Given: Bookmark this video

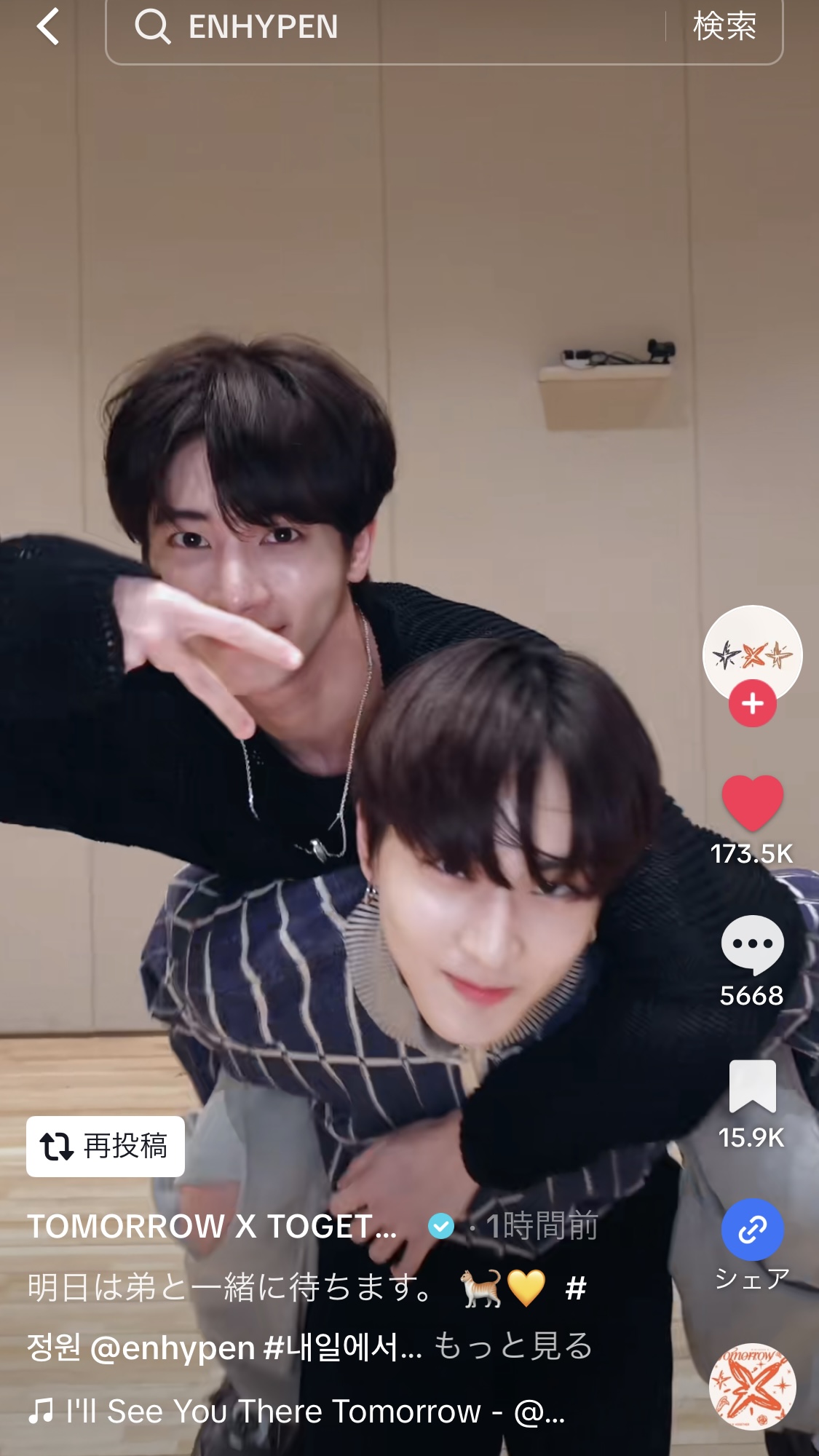Looking at the screenshot, I should (752, 1086).
